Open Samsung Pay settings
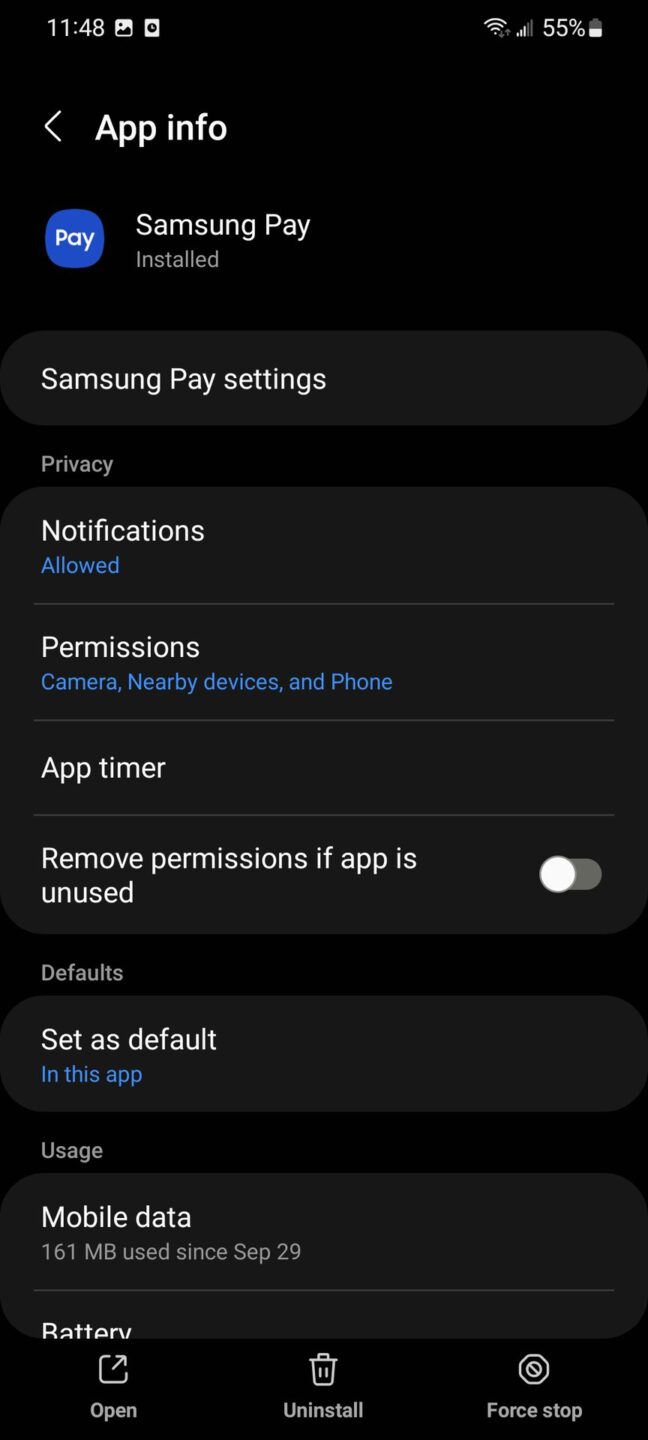 (x=323, y=379)
